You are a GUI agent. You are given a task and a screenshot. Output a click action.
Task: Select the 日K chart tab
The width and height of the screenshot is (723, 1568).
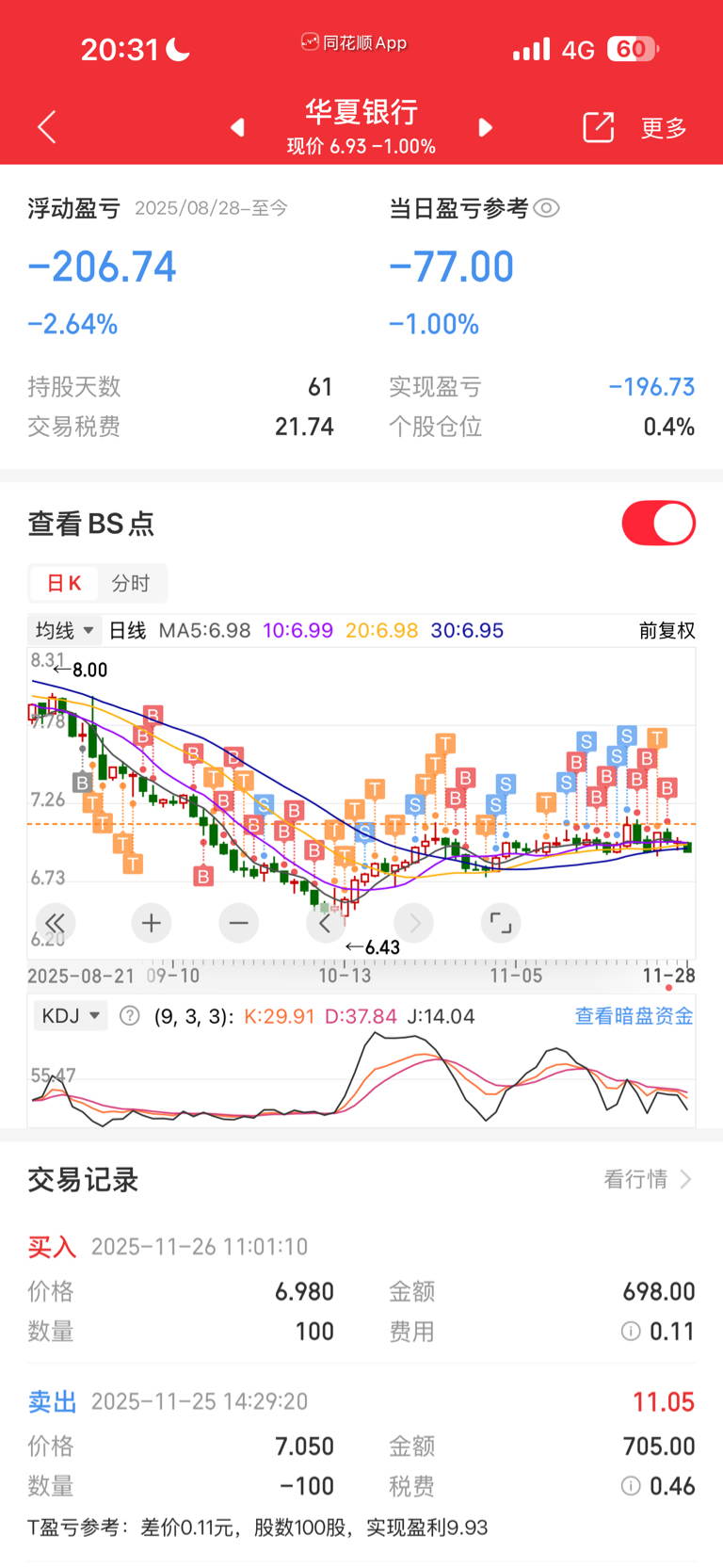pyautogui.click(x=64, y=583)
